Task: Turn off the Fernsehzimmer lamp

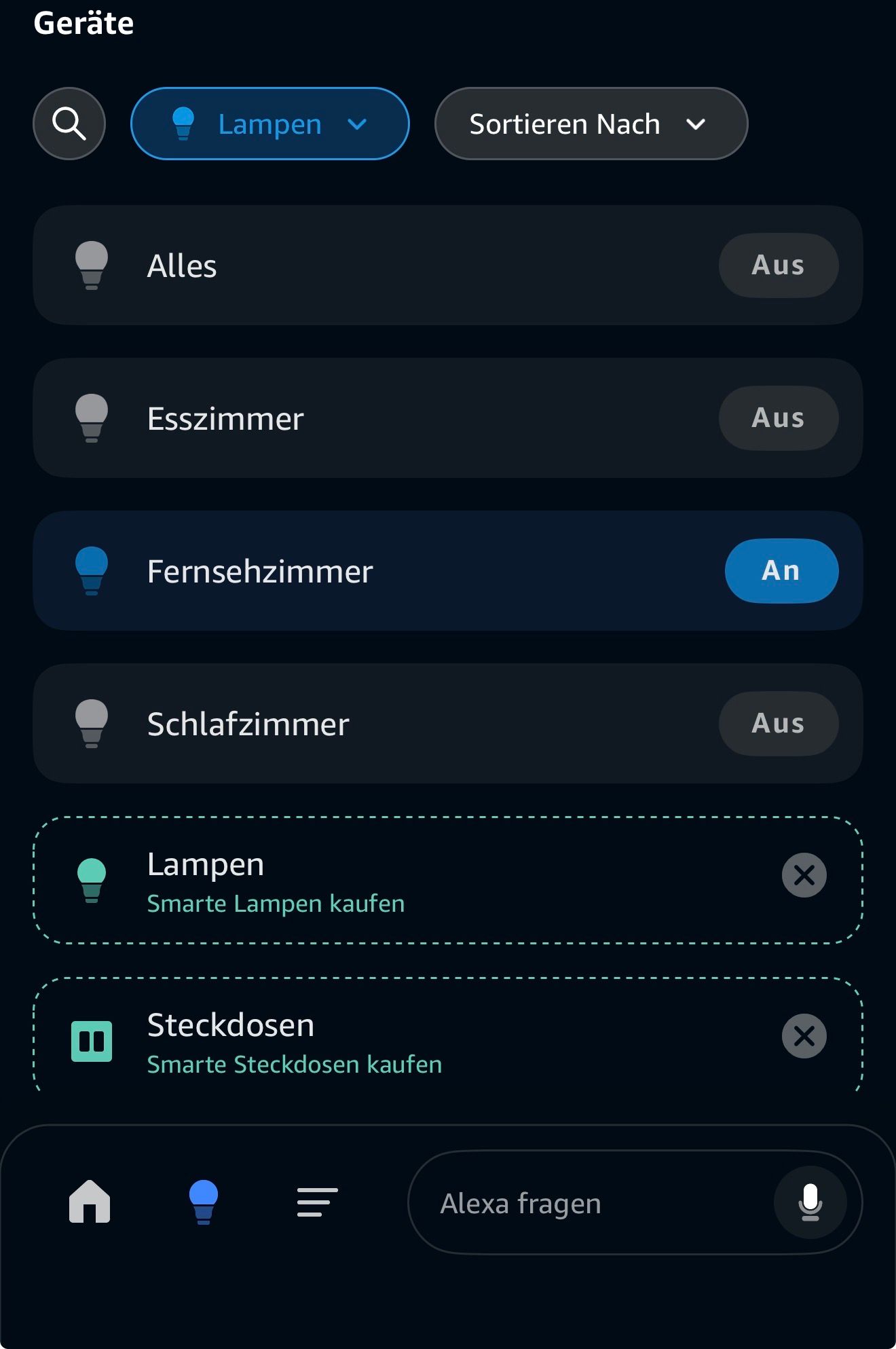Action: [781, 571]
